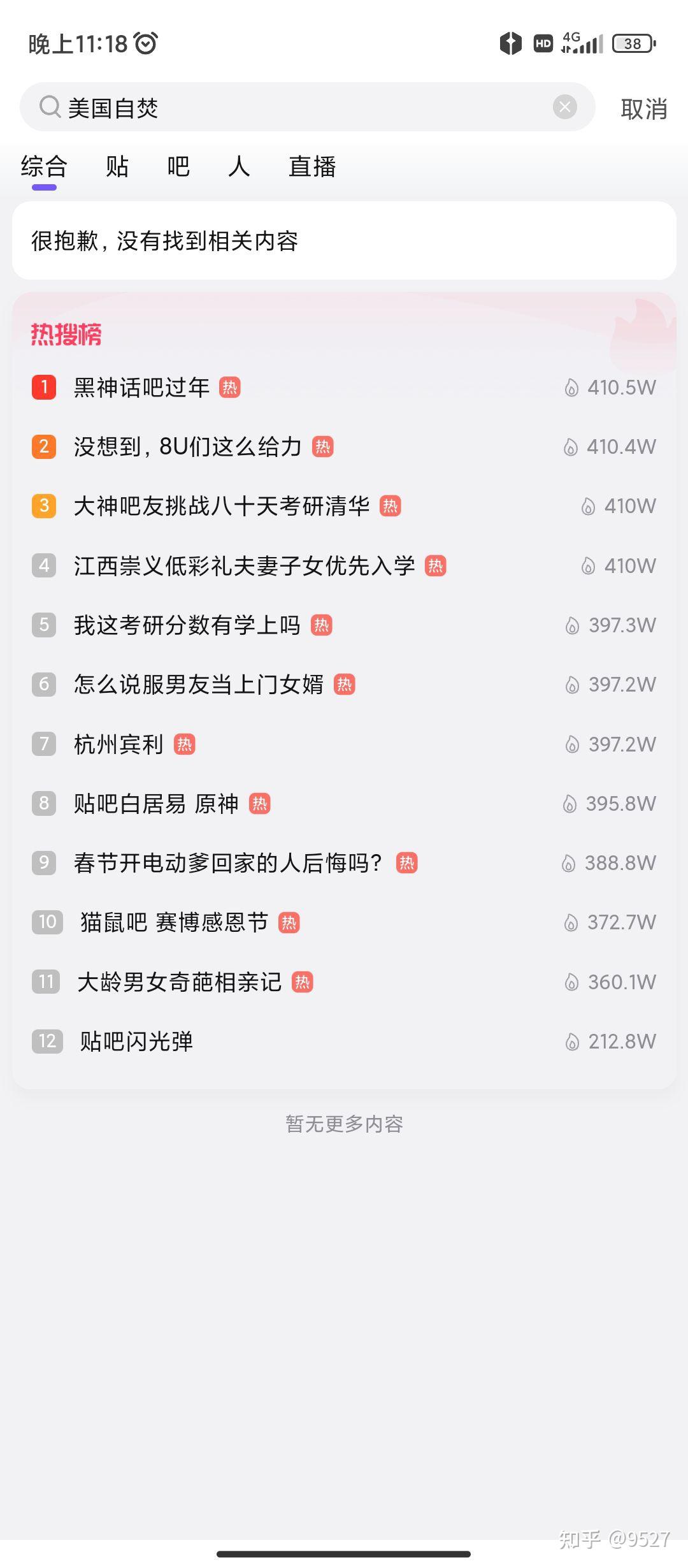
Task: Open the 直播 tab
Action: click(x=312, y=166)
